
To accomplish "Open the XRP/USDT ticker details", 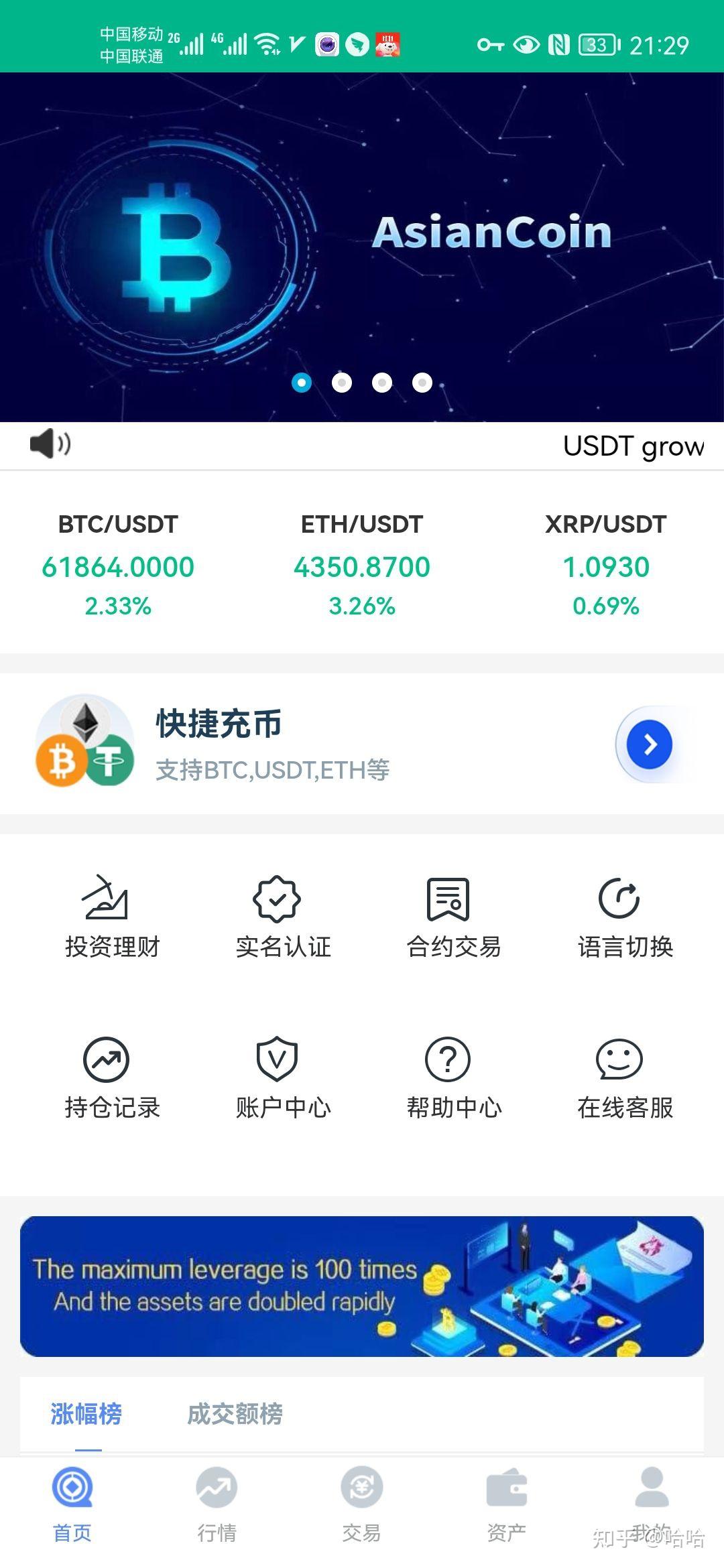I will coord(603,566).
